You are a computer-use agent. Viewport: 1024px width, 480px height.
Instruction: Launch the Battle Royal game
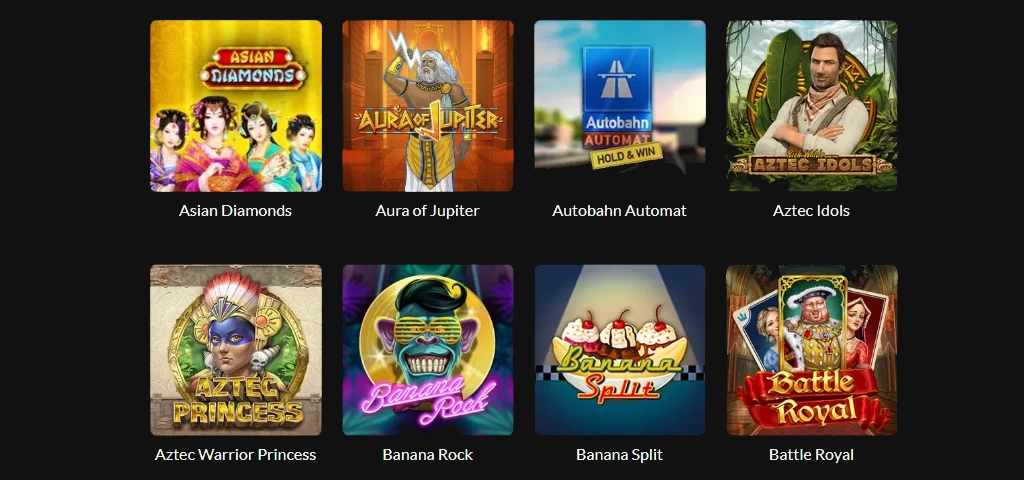point(812,350)
